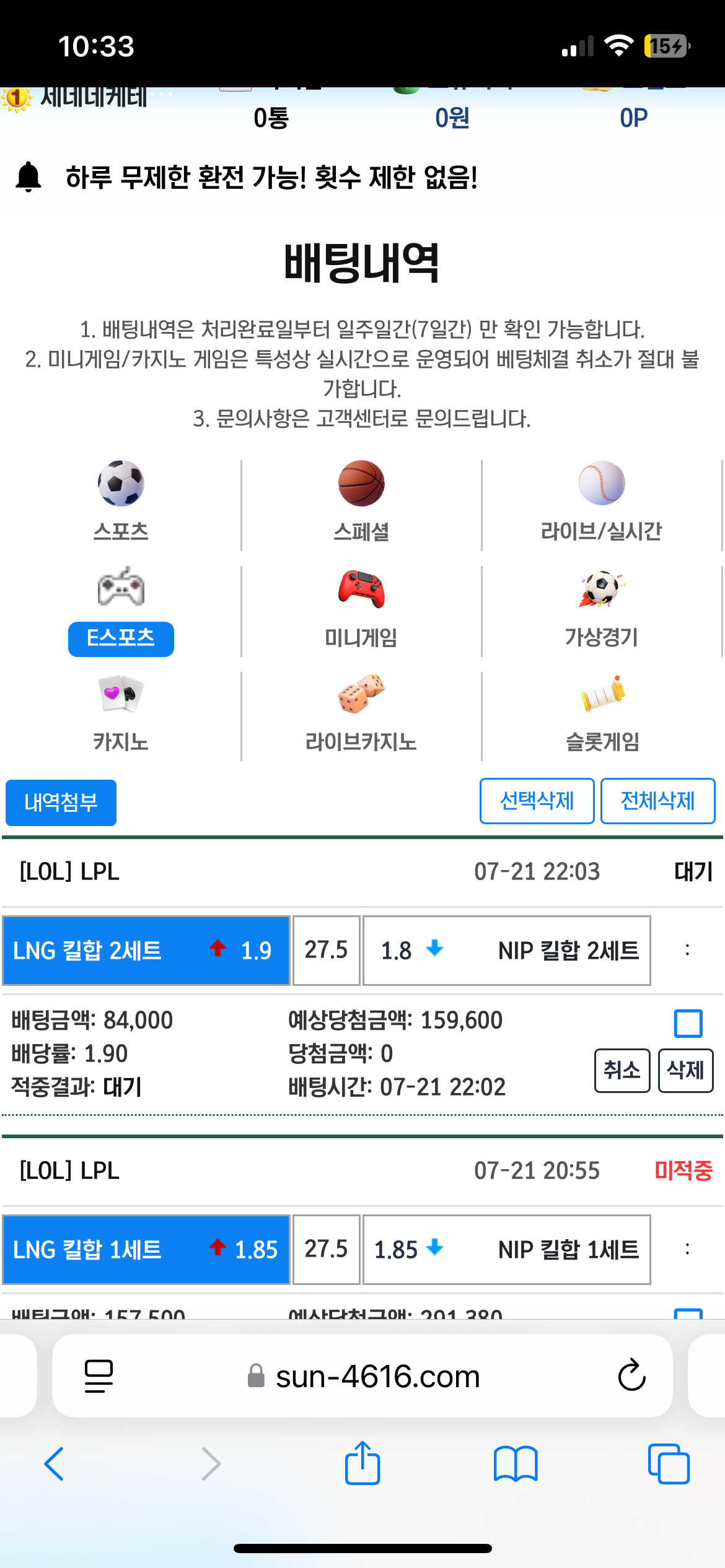Go back to the previous page
The width and height of the screenshot is (725, 1568).
[x=55, y=1464]
